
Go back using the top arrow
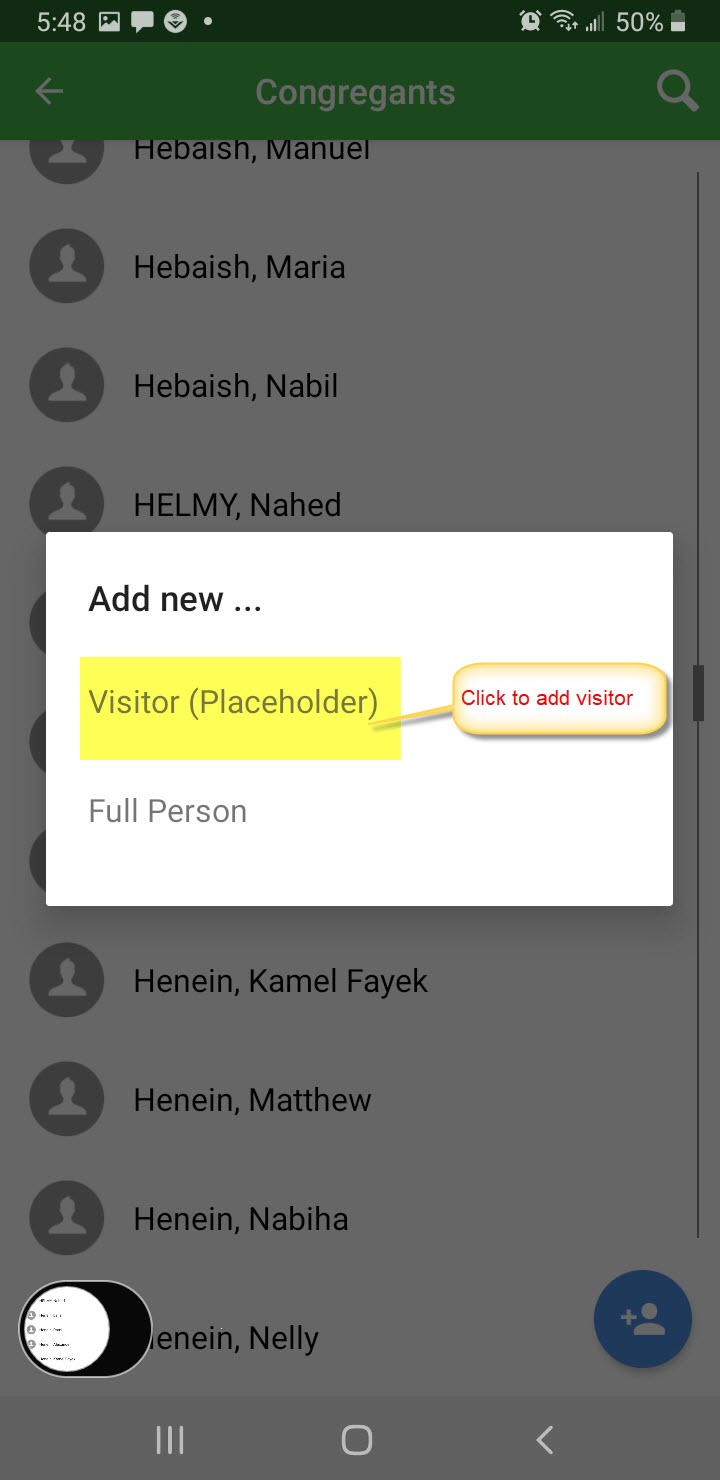coord(49,92)
